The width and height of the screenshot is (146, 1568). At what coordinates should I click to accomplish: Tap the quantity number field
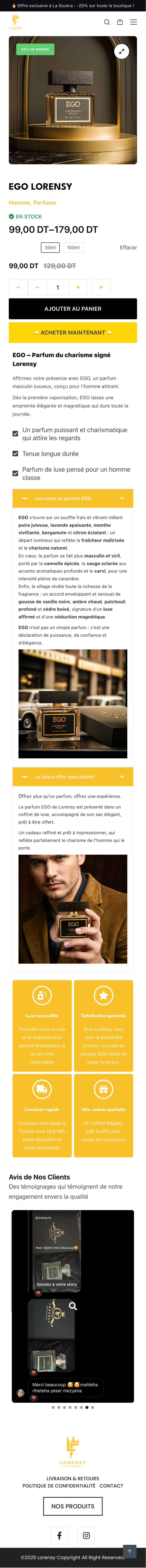[58, 287]
